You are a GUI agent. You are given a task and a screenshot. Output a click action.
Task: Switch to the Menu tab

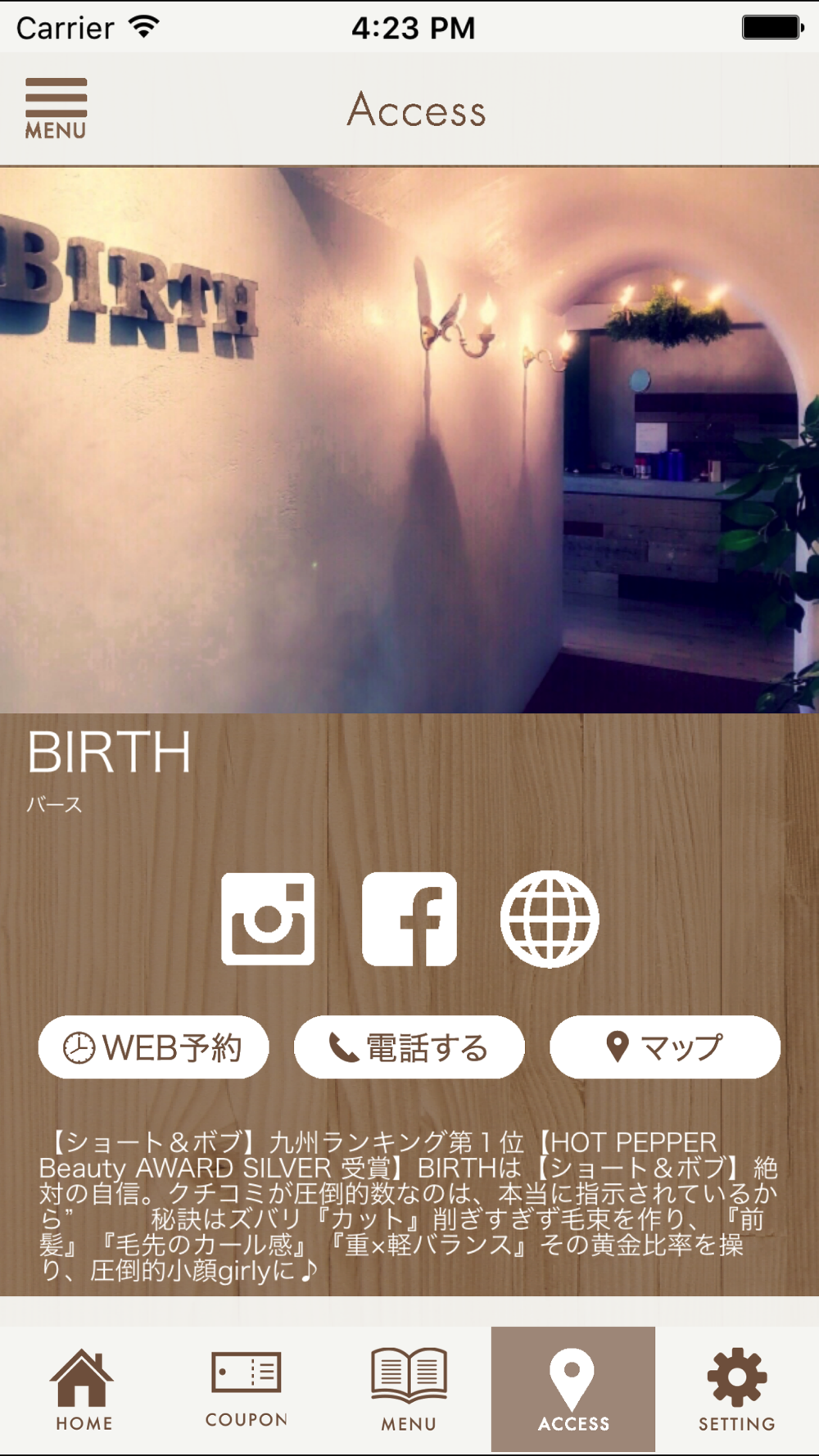pos(409,1389)
